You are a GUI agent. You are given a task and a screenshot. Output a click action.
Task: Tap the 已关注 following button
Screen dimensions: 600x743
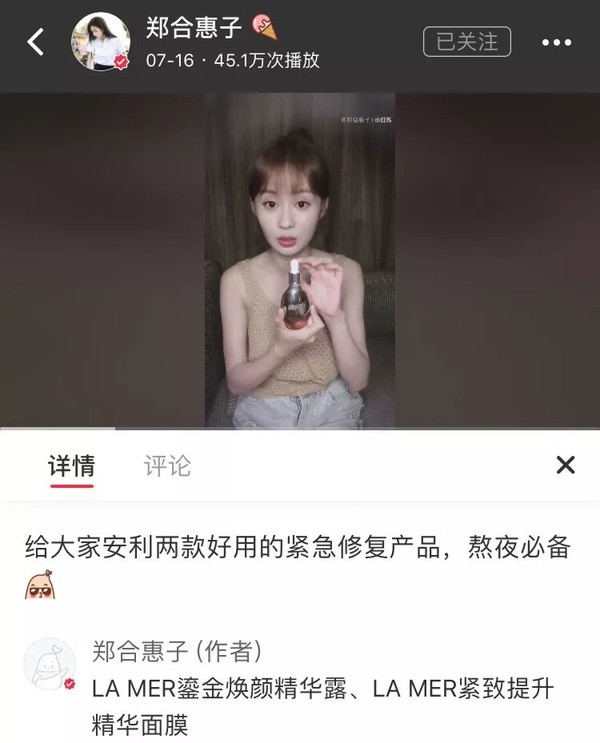point(467,42)
